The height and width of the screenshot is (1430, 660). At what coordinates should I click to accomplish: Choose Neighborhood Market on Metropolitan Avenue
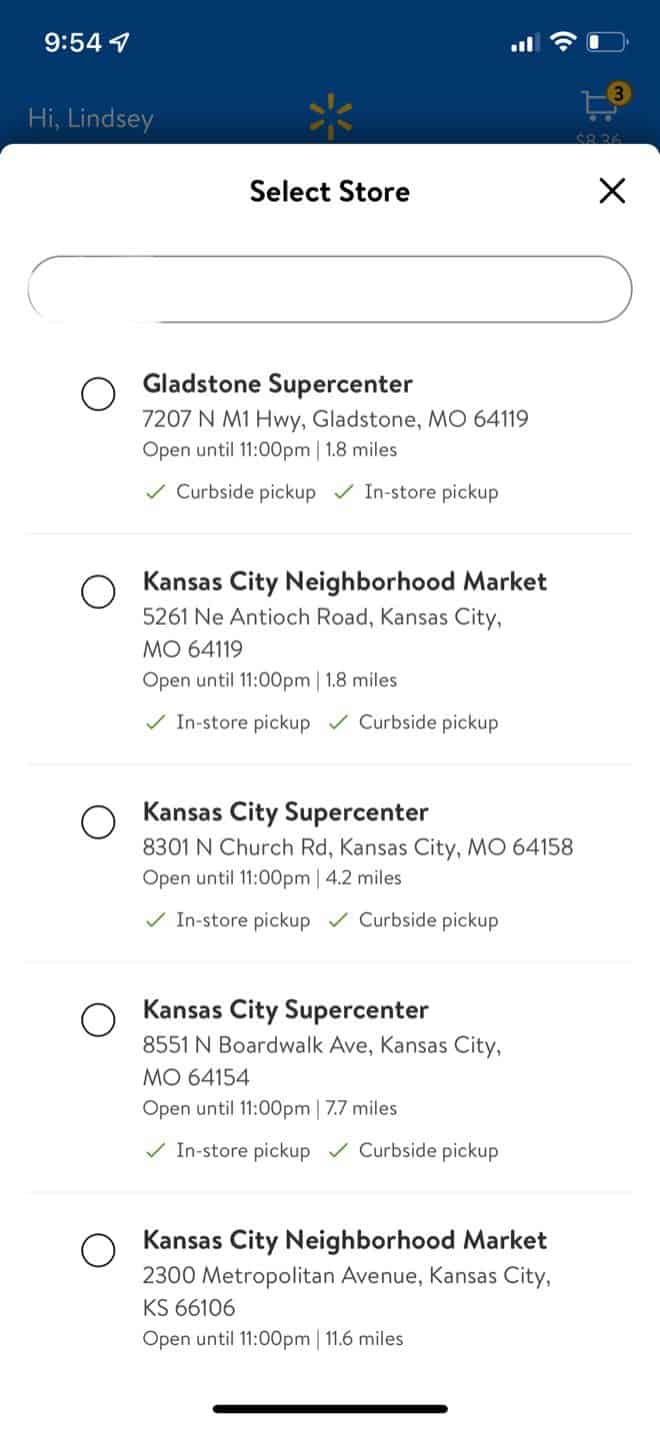[x=98, y=1250]
